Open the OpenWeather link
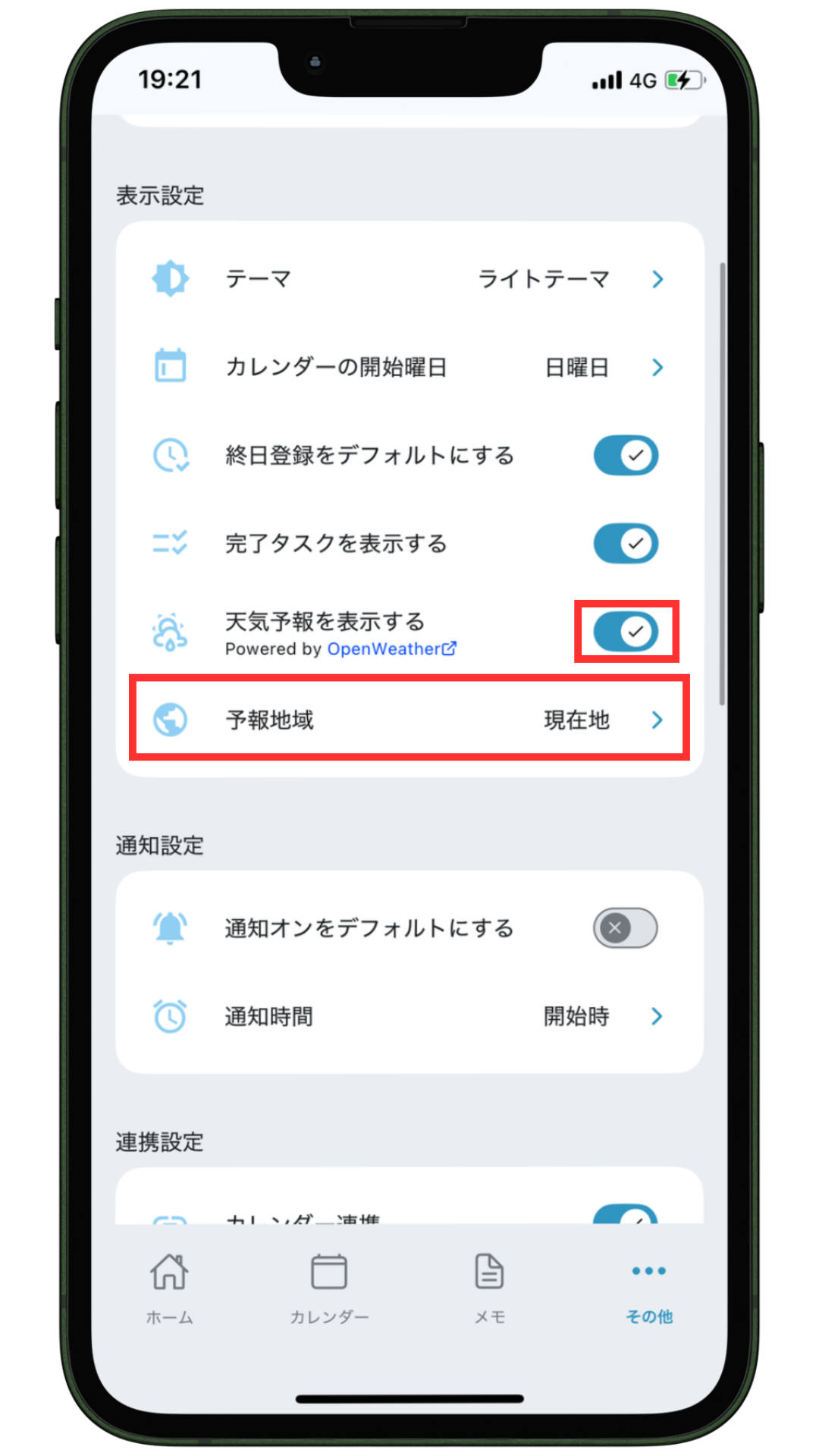 (391, 649)
